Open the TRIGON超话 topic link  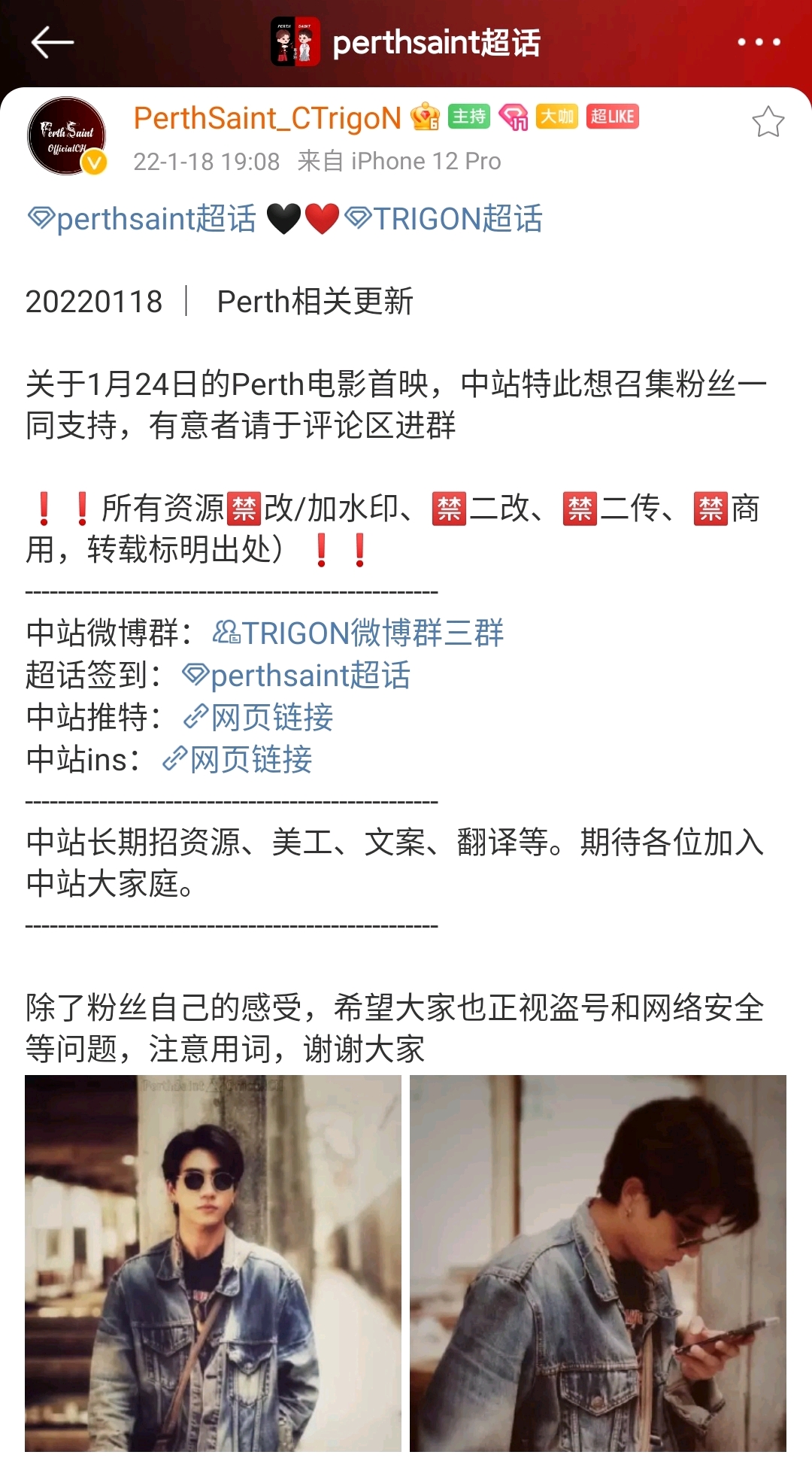tap(444, 219)
